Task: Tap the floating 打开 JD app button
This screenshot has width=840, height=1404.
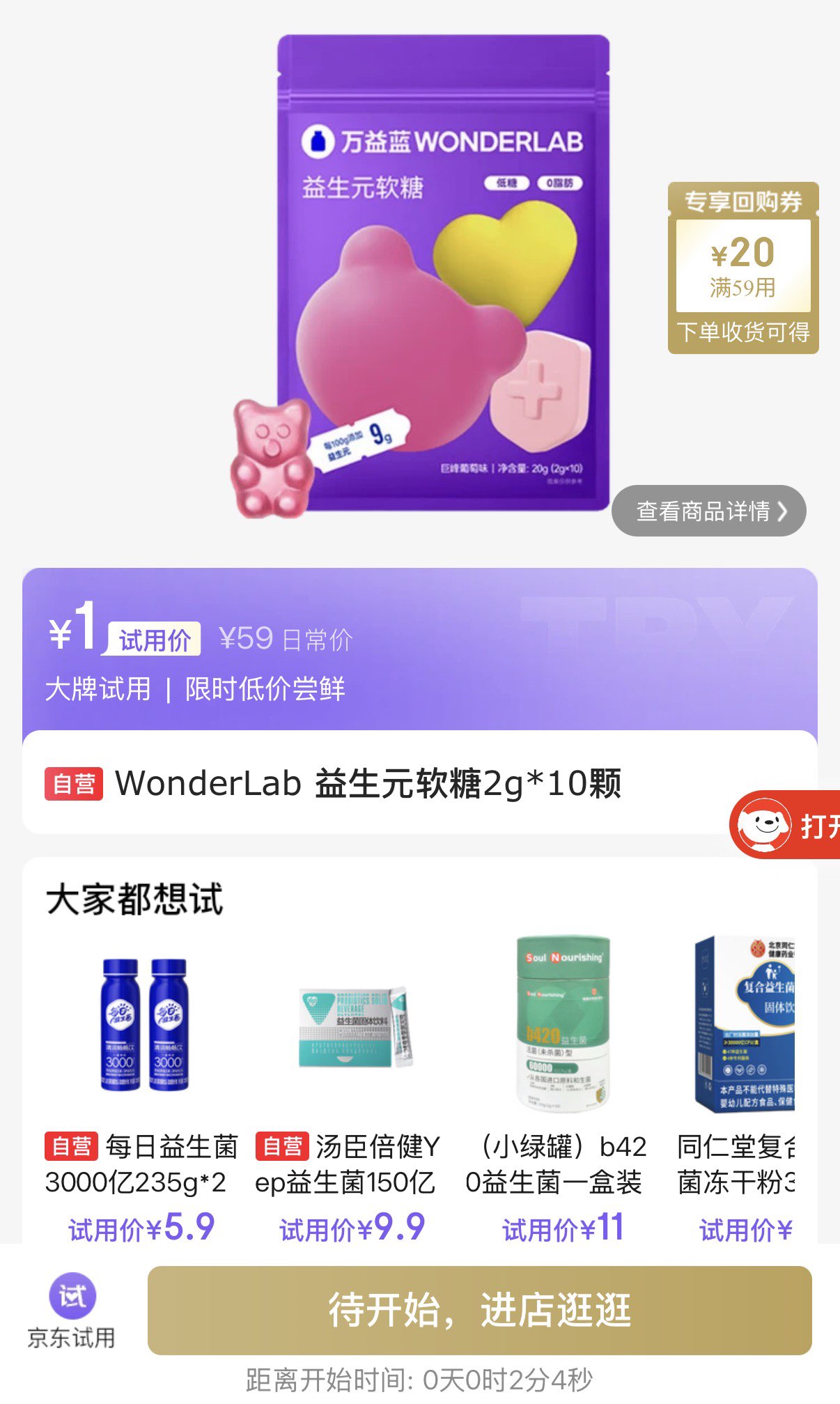Action: 786,824
